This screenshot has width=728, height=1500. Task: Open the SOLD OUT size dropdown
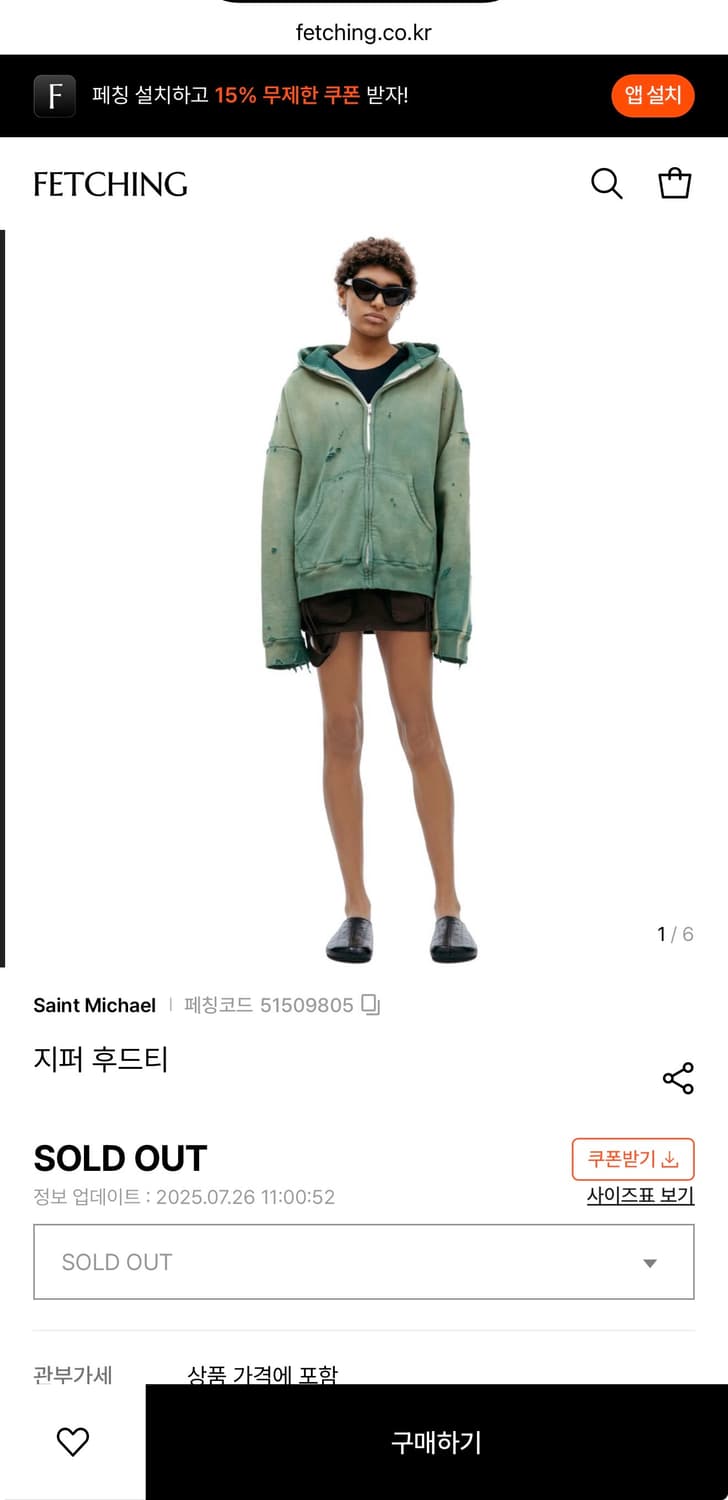(x=364, y=1262)
